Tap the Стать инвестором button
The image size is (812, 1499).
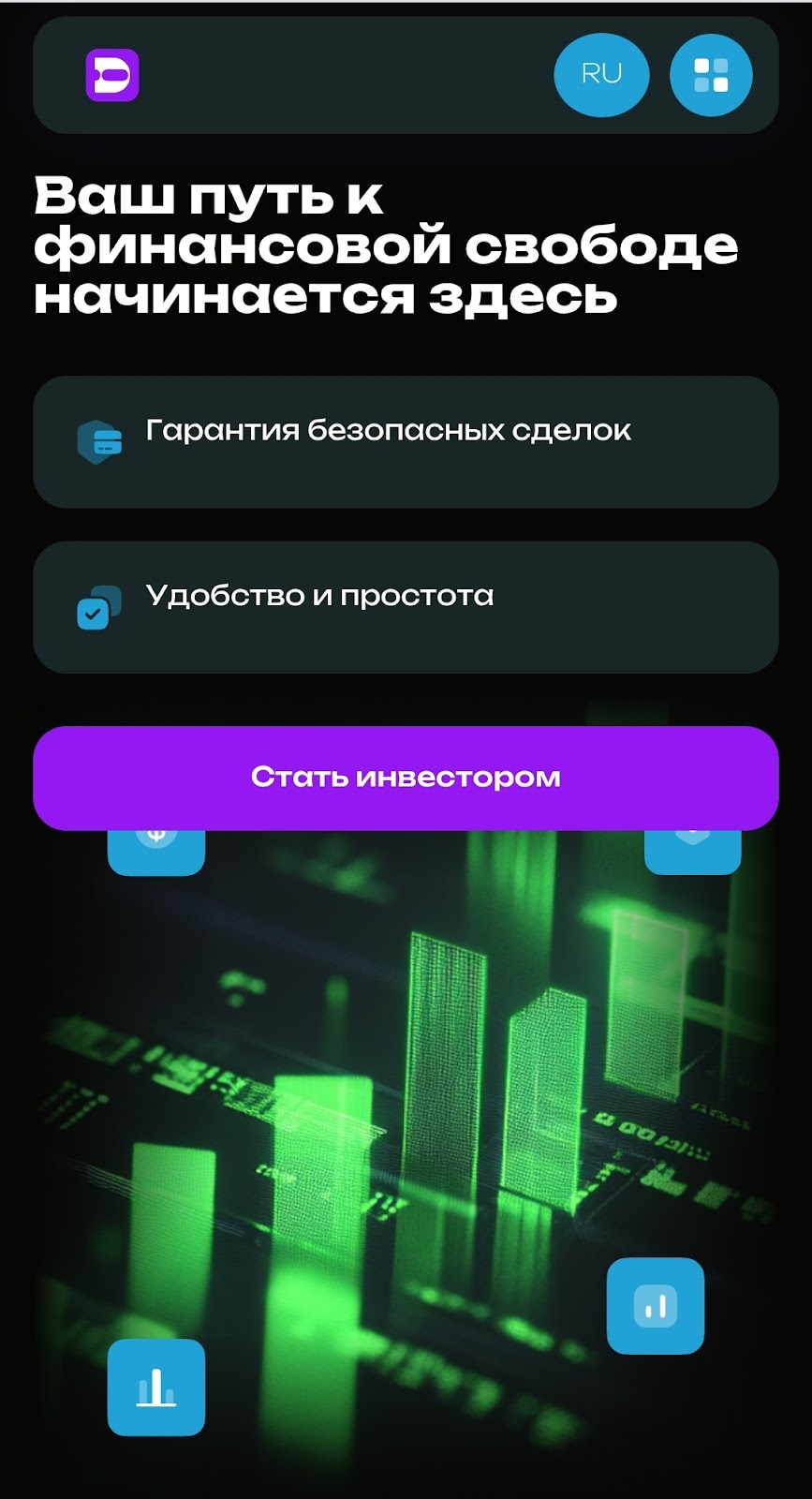point(406,778)
